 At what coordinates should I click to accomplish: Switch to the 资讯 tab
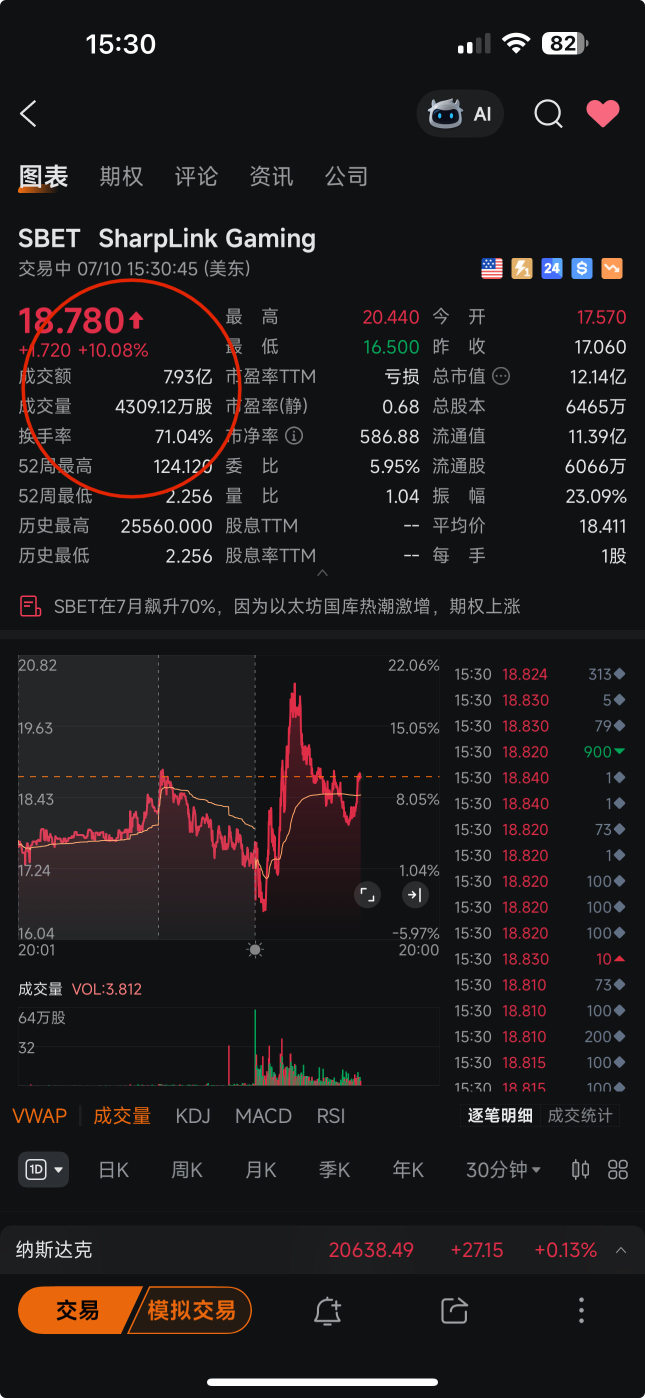click(x=271, y=177)
